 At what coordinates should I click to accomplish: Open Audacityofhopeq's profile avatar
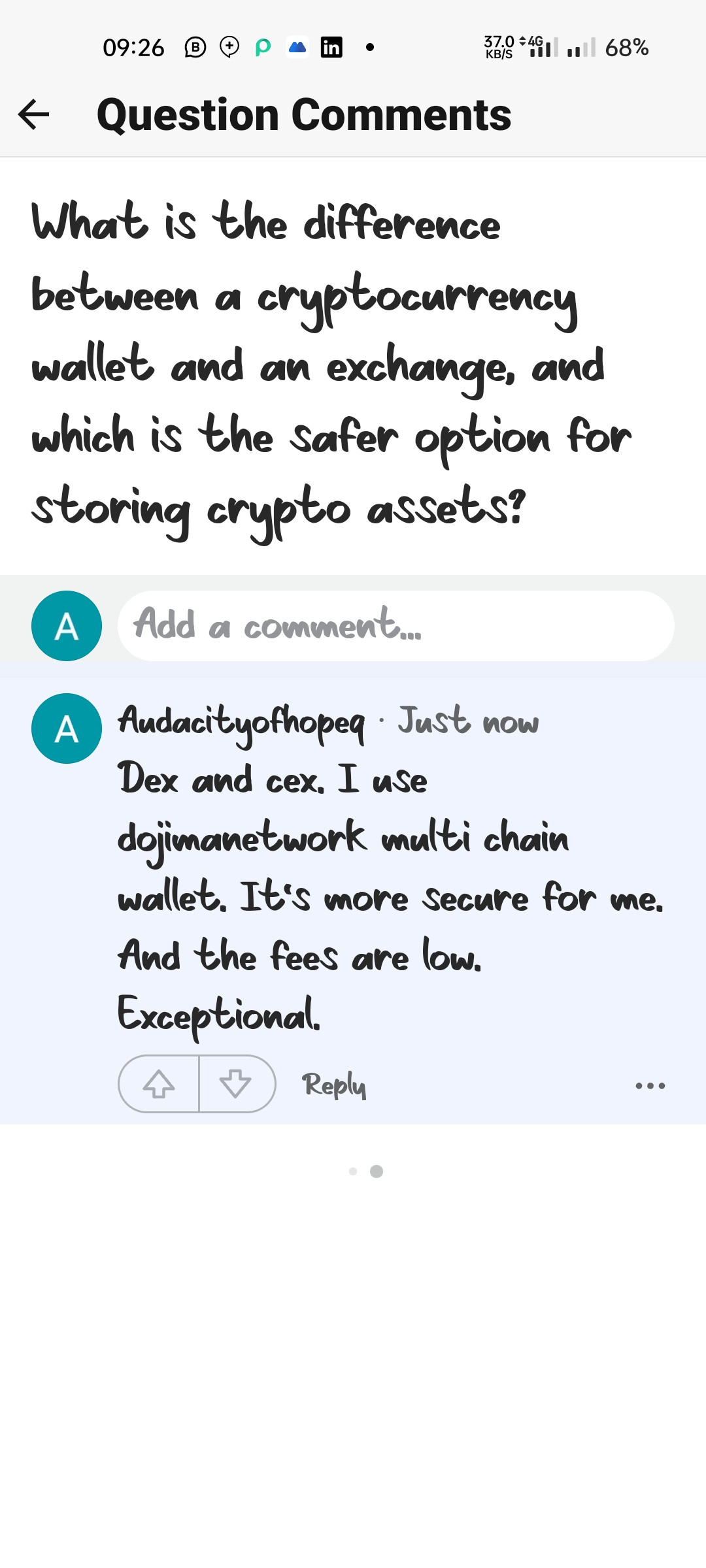67,728
